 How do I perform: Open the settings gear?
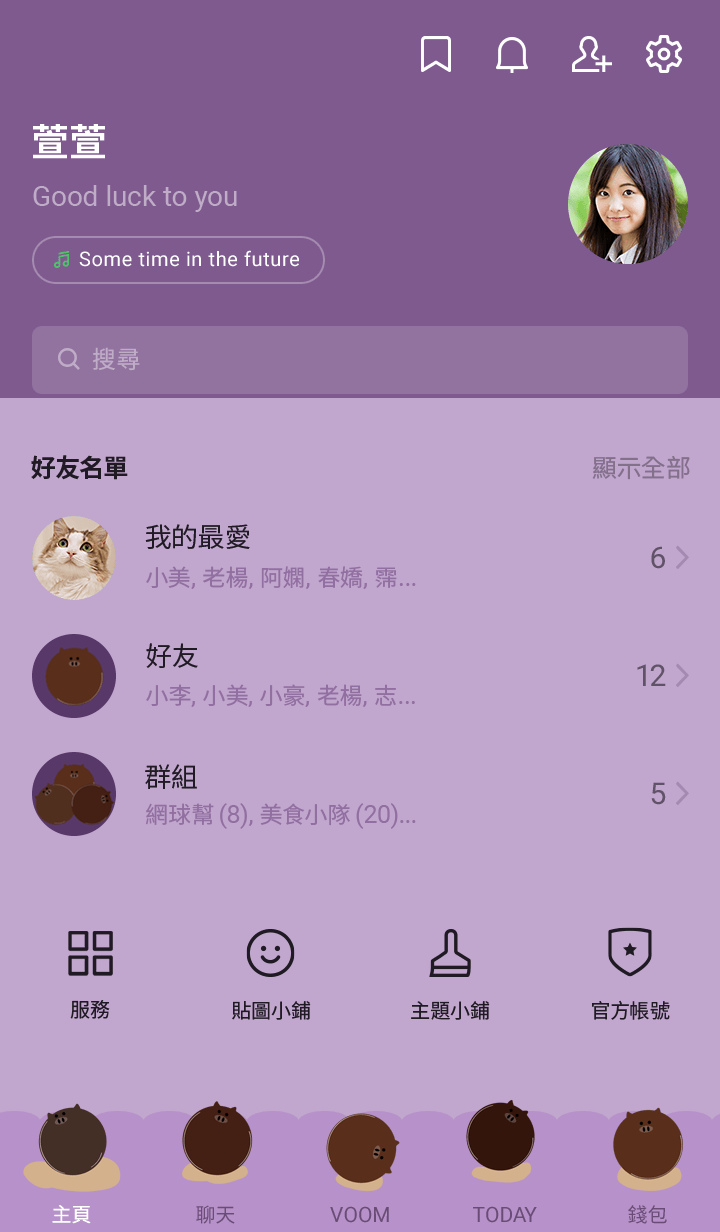pyautogui.click(x=664, y=54)
